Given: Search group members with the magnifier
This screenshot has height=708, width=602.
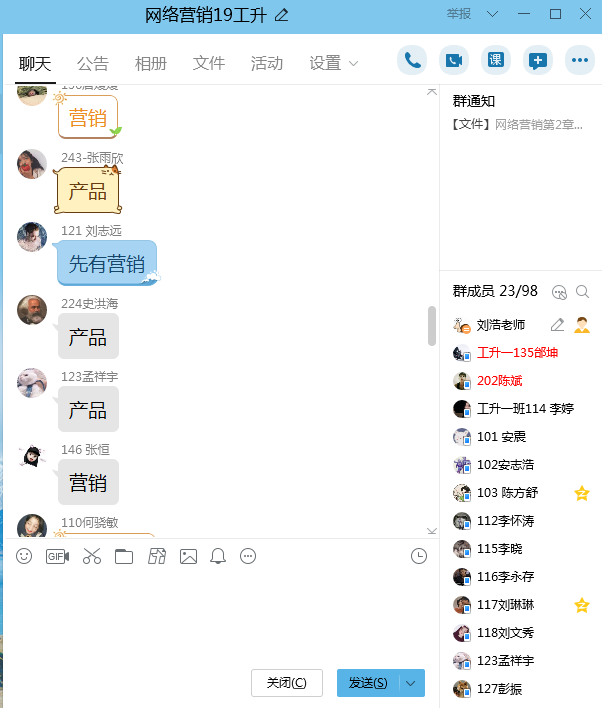Looking at the screenshot, I should point(582,292).
